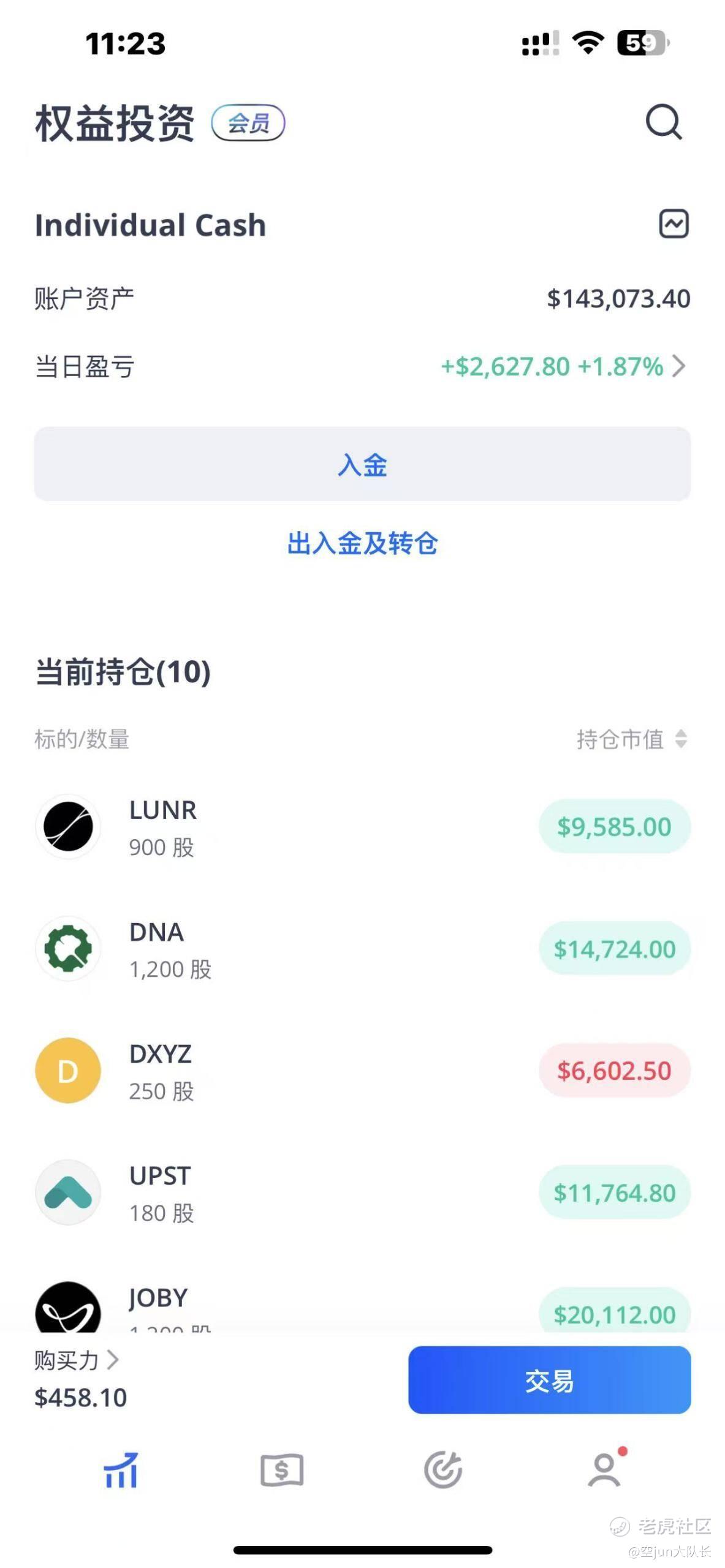This screenshot has width=725, height=1568.
Task: Switch to the cash dollar tab
Action: pyautogui.click(x=282, y=1470)
